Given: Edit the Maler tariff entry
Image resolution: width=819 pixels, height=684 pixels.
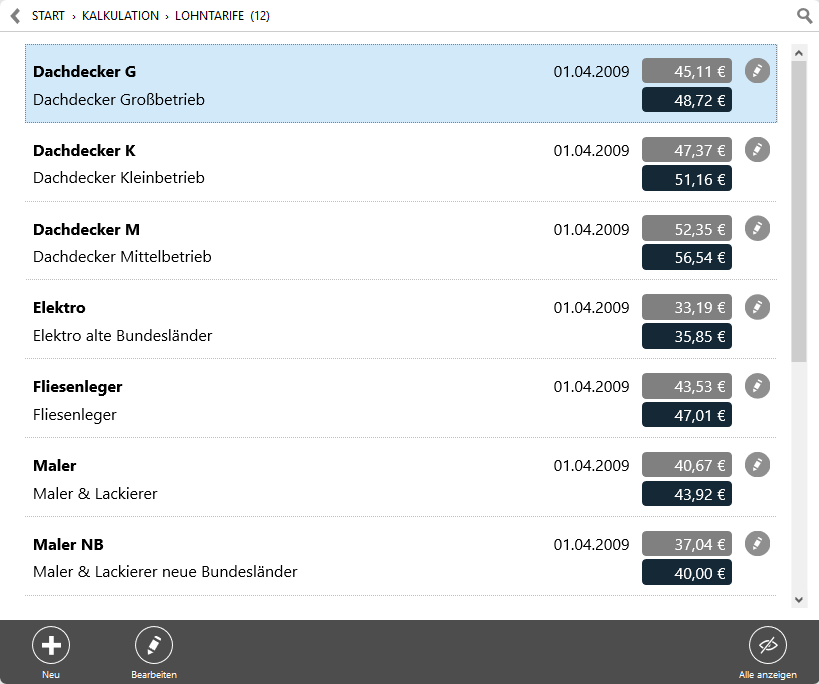Looking at the screenshot, I should coord(757,465).
